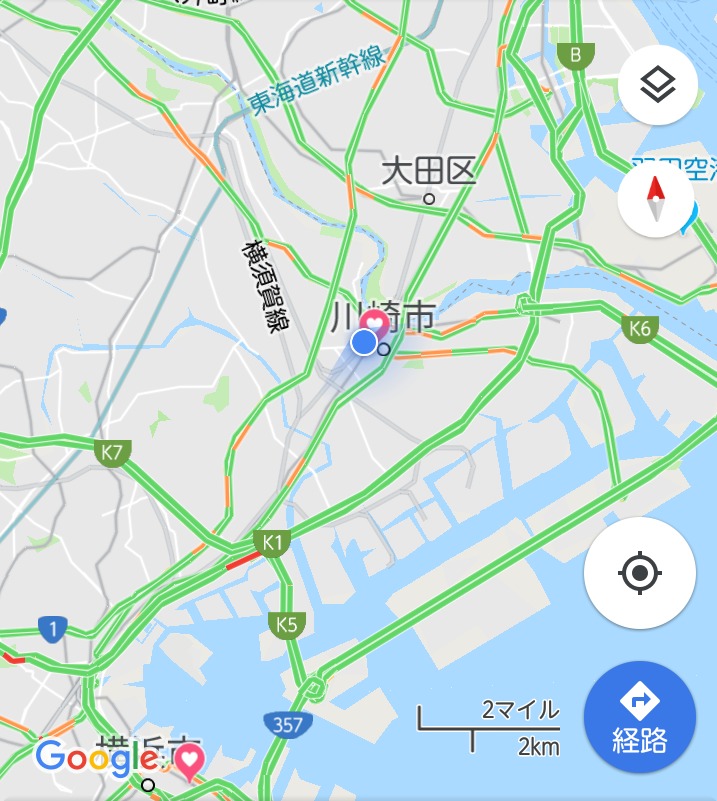Tap the blue current location dot

tap(364, 342)
